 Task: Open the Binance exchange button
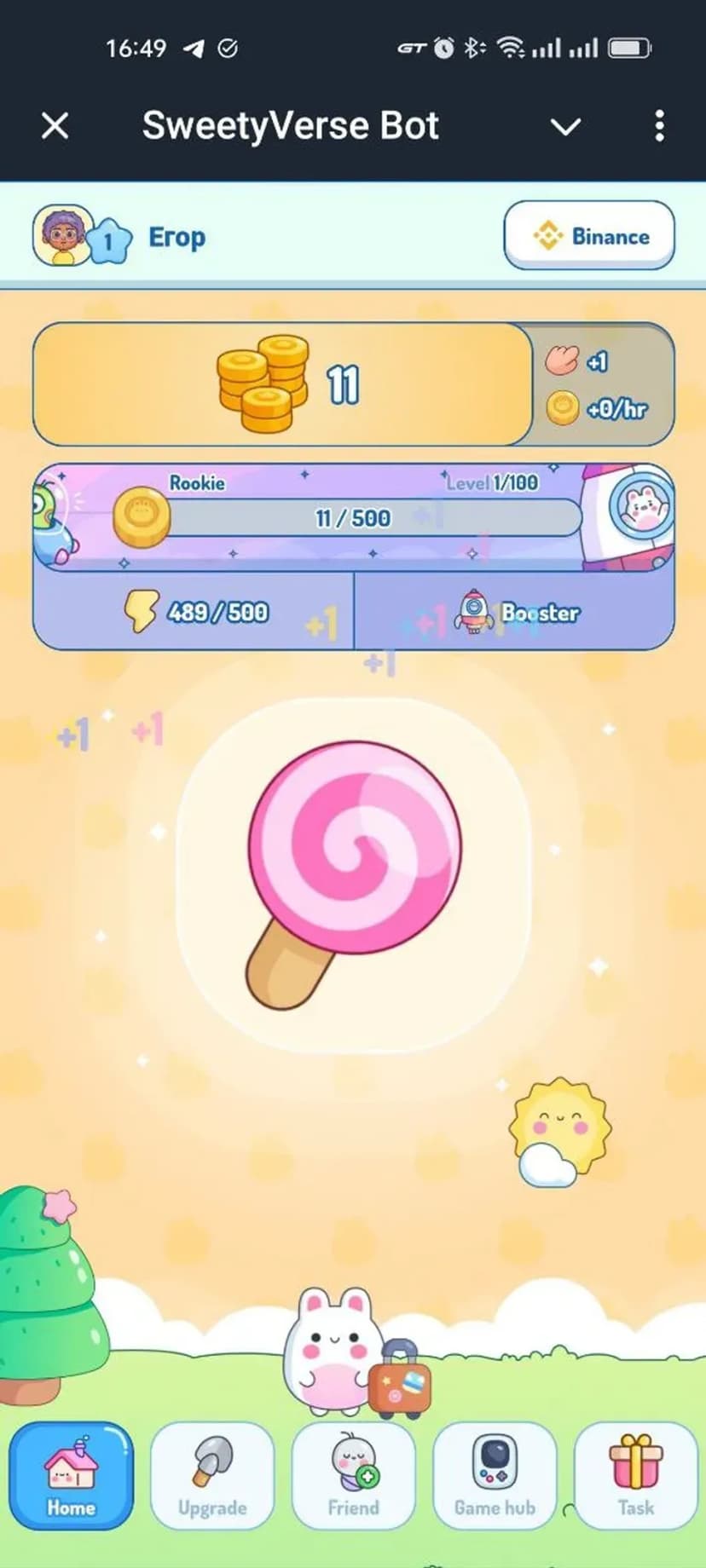click(x=589, y=235)
